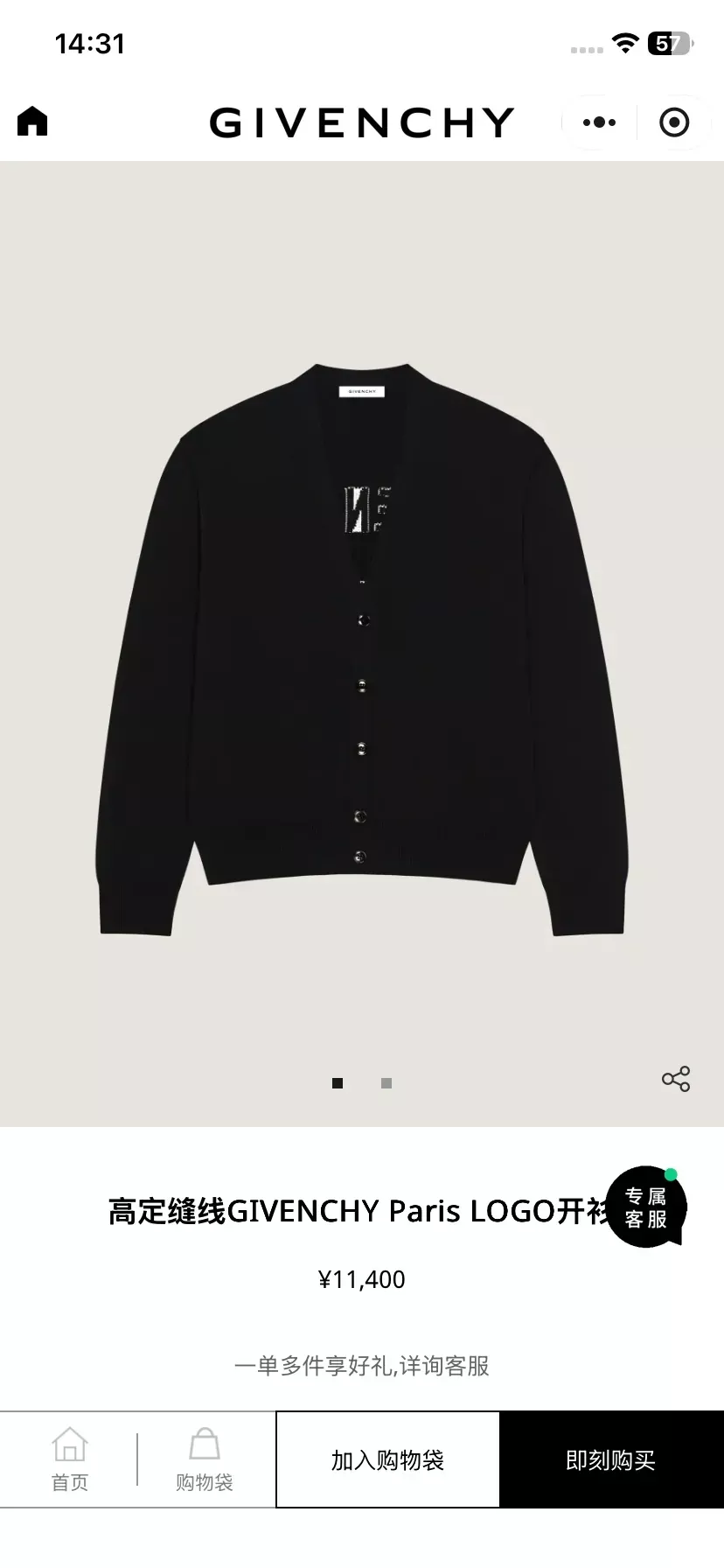This screenshot has height=1568, width=724.
Task: Jump to the second product image dot
Action: coord(386,1083)
